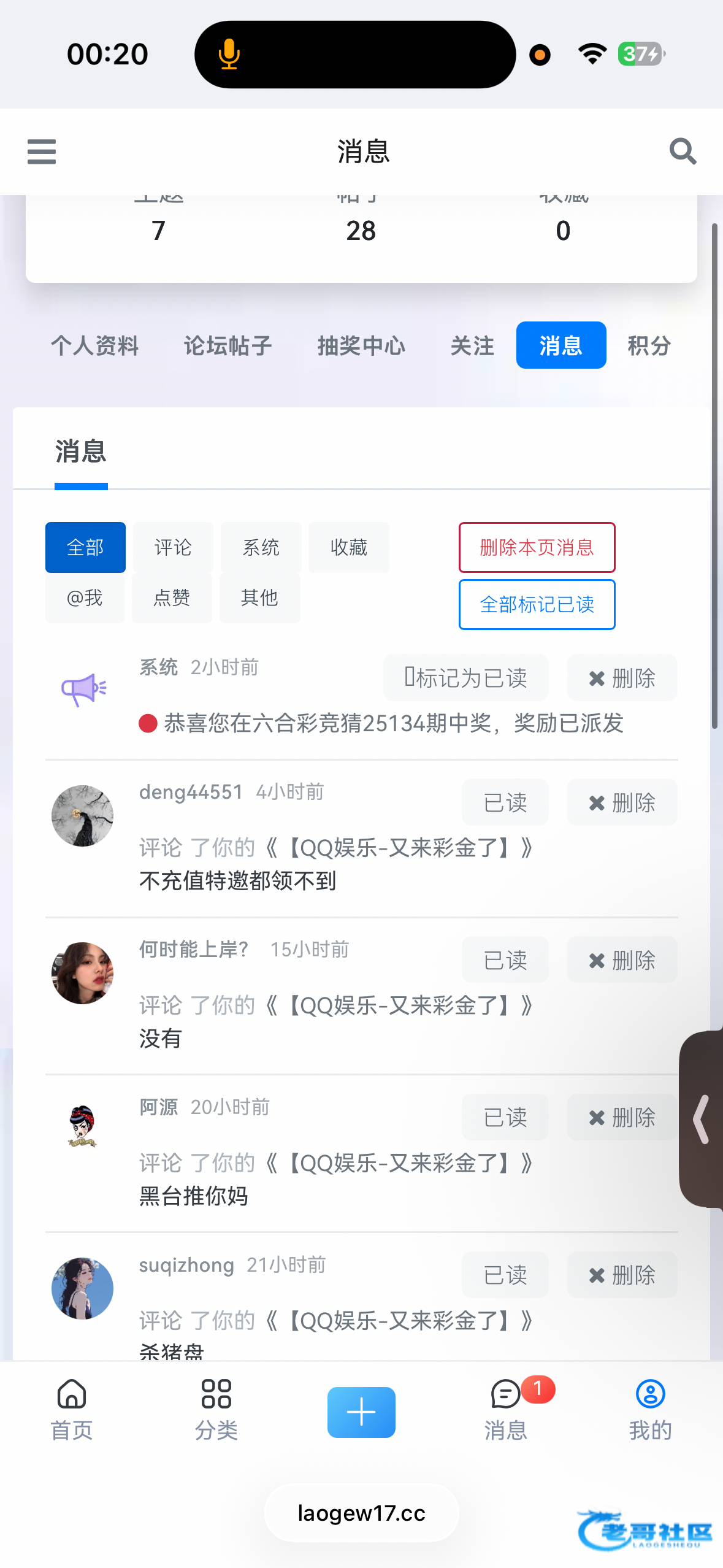The width and height of the screenshot is (723, 1568).
Task: Expand the side panel arrow handle
Action: pos(702,1119)
